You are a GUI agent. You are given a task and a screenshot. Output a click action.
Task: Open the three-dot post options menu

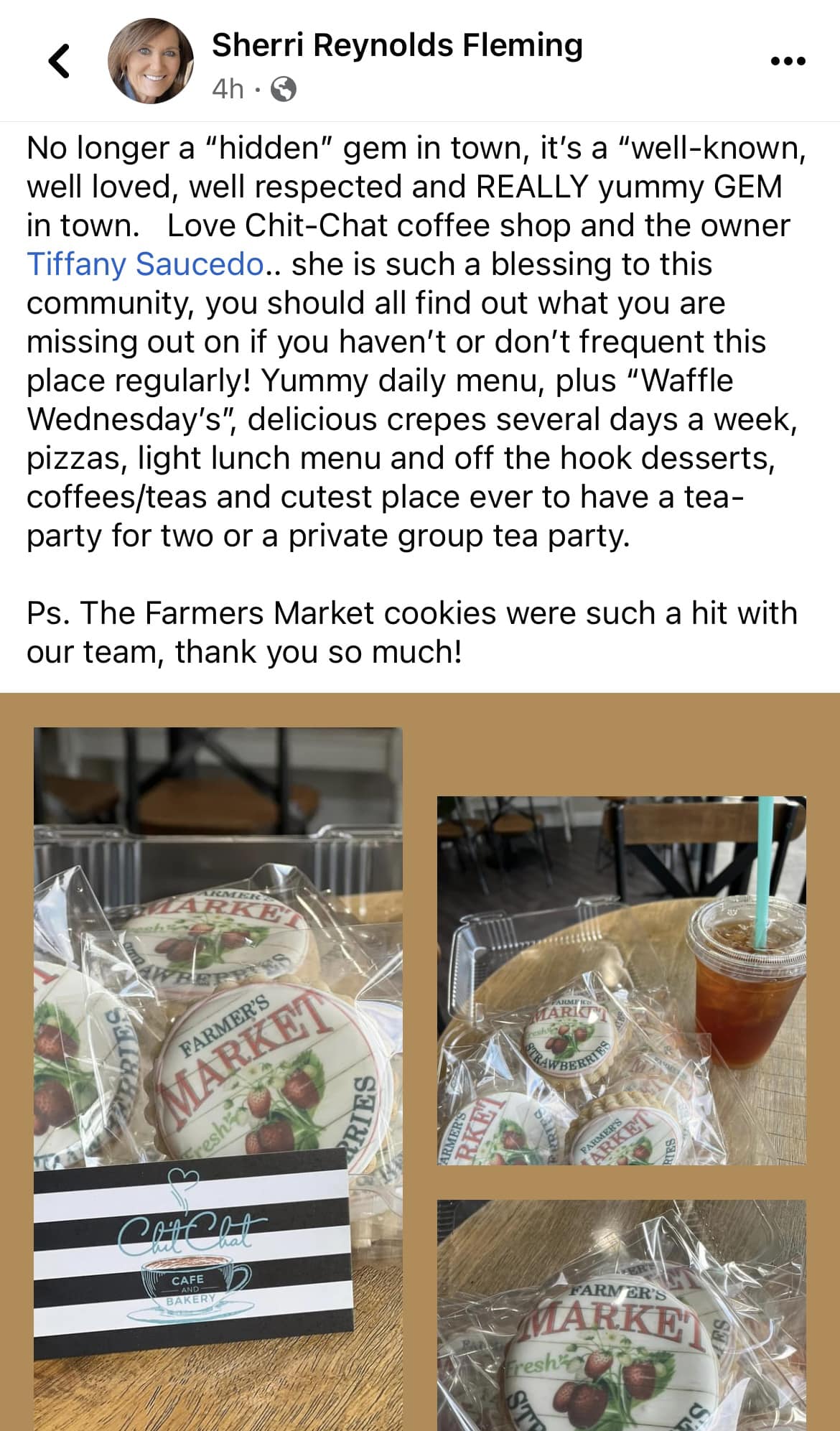pos(788,61)
